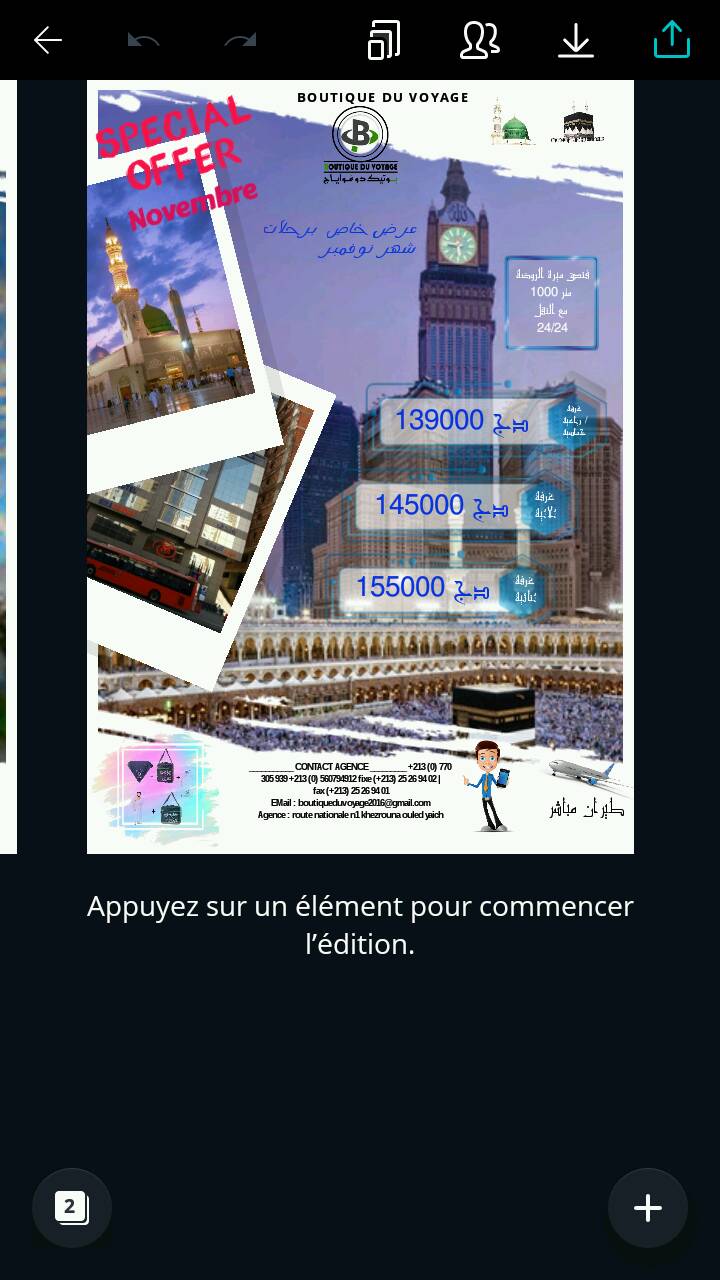Open the page count button
This screenshot has width=720, height=1280.
[x=71, y=1207]
